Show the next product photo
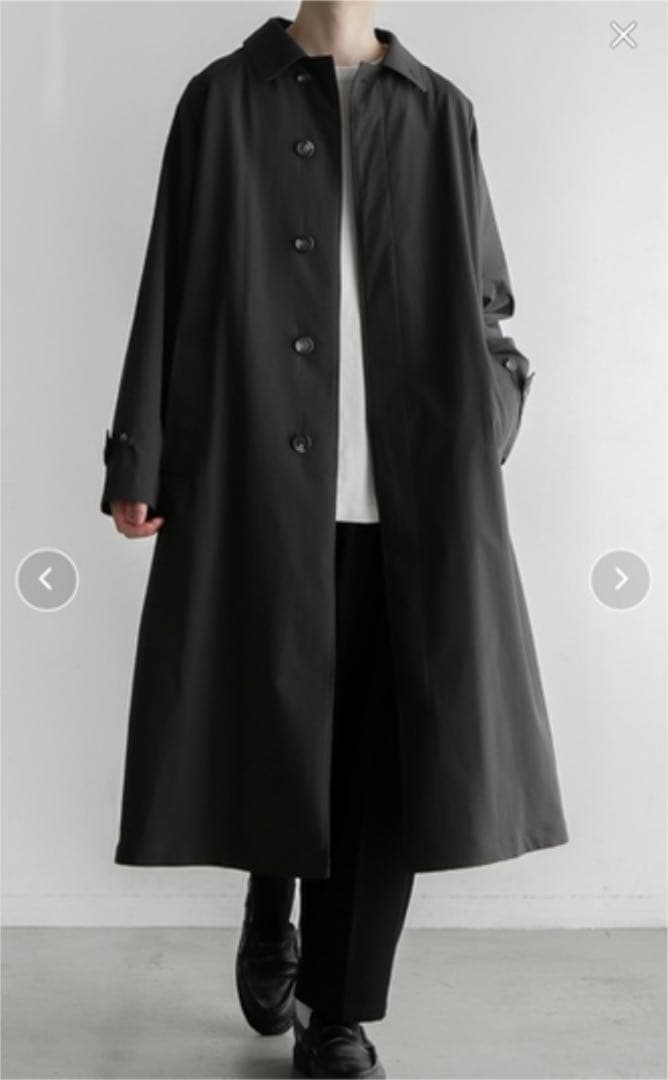 coord(620,579)
